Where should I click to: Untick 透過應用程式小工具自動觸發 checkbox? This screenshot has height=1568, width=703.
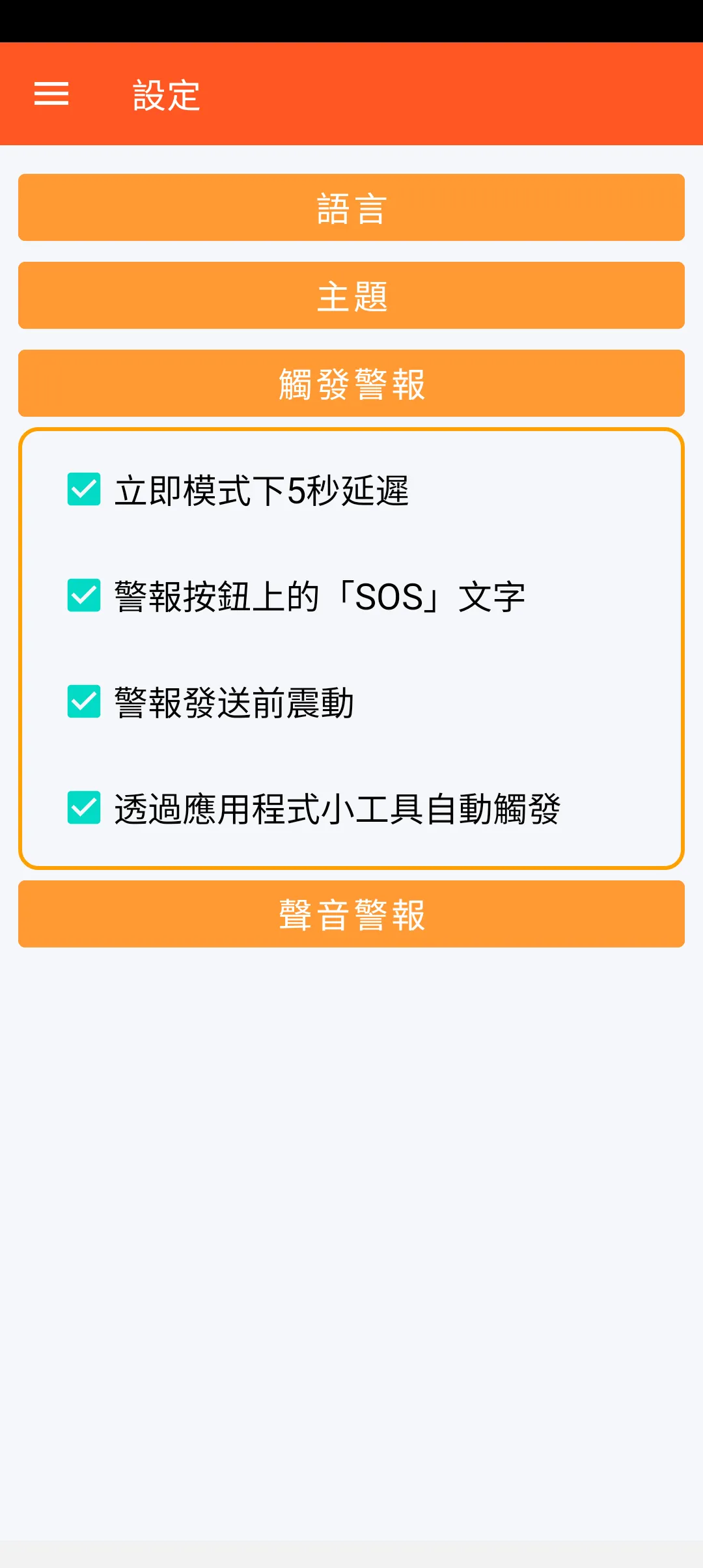click(x=84, y=807)
